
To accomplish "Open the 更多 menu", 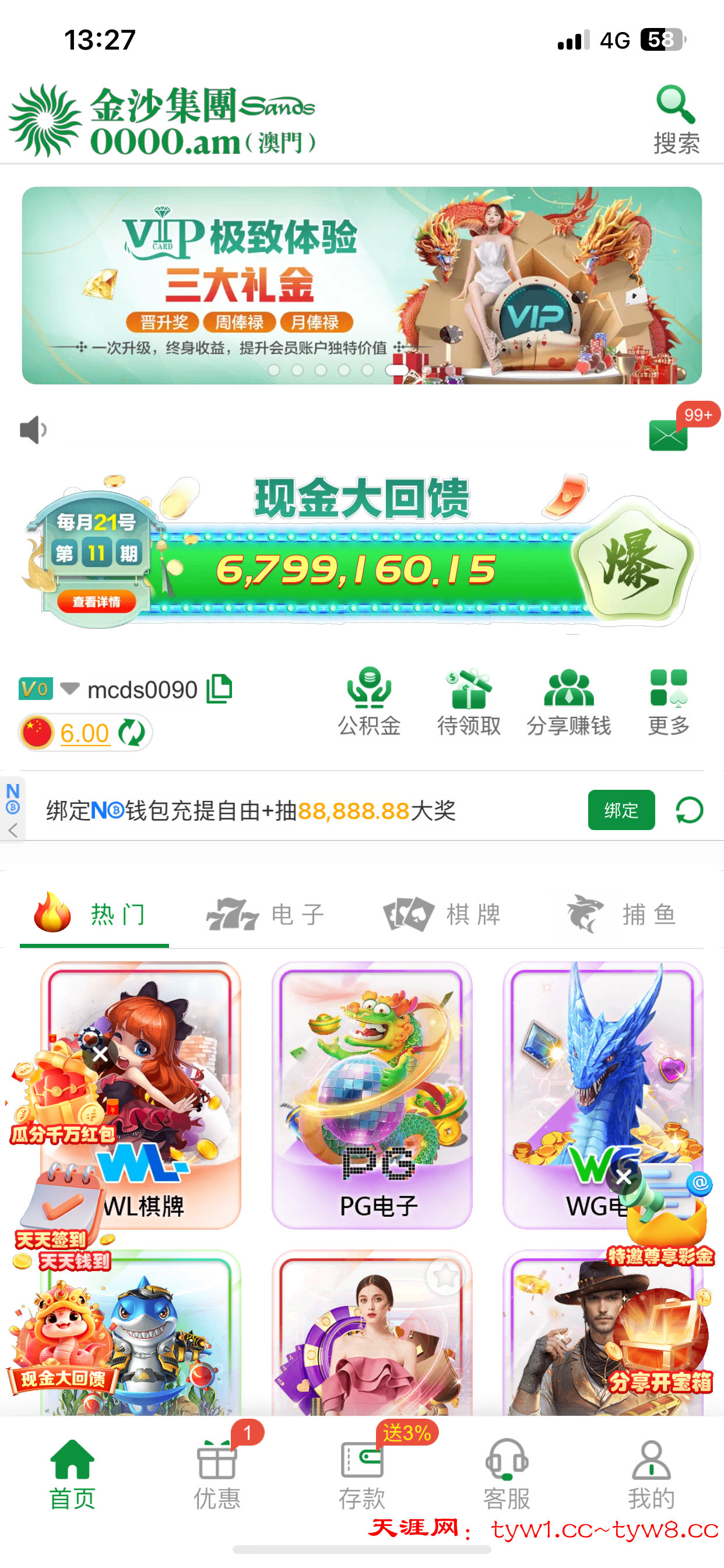I will tap(668, 701).
